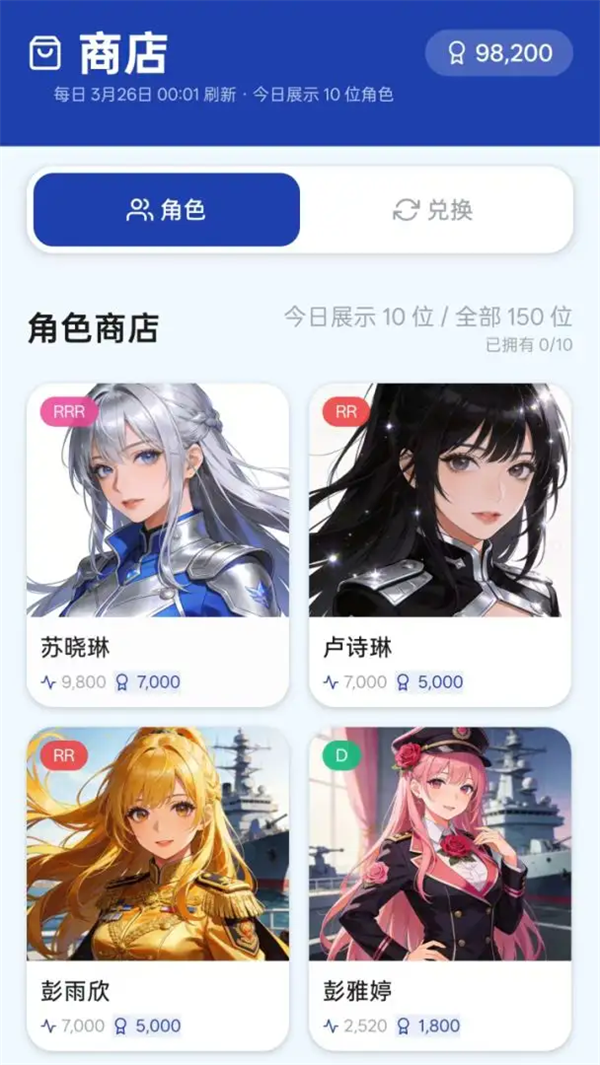The image size is (600, 1065).
Task: Switch to the 兑换 tab
Action: [x=434, y=210]
